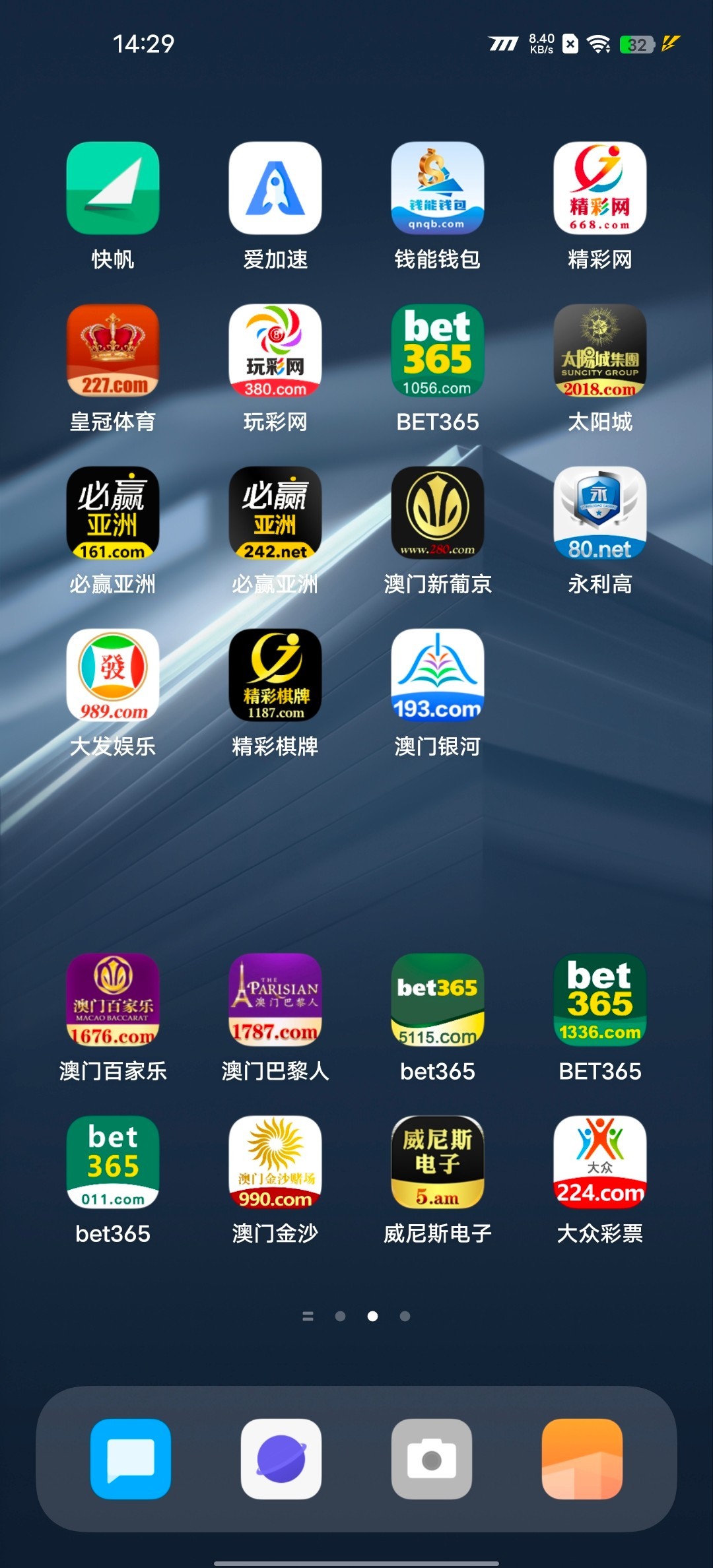Open the 大发娱乐 app
The height and width of the screenshot is (1568, 713).
pyautogui.click(x=113, y=675)
